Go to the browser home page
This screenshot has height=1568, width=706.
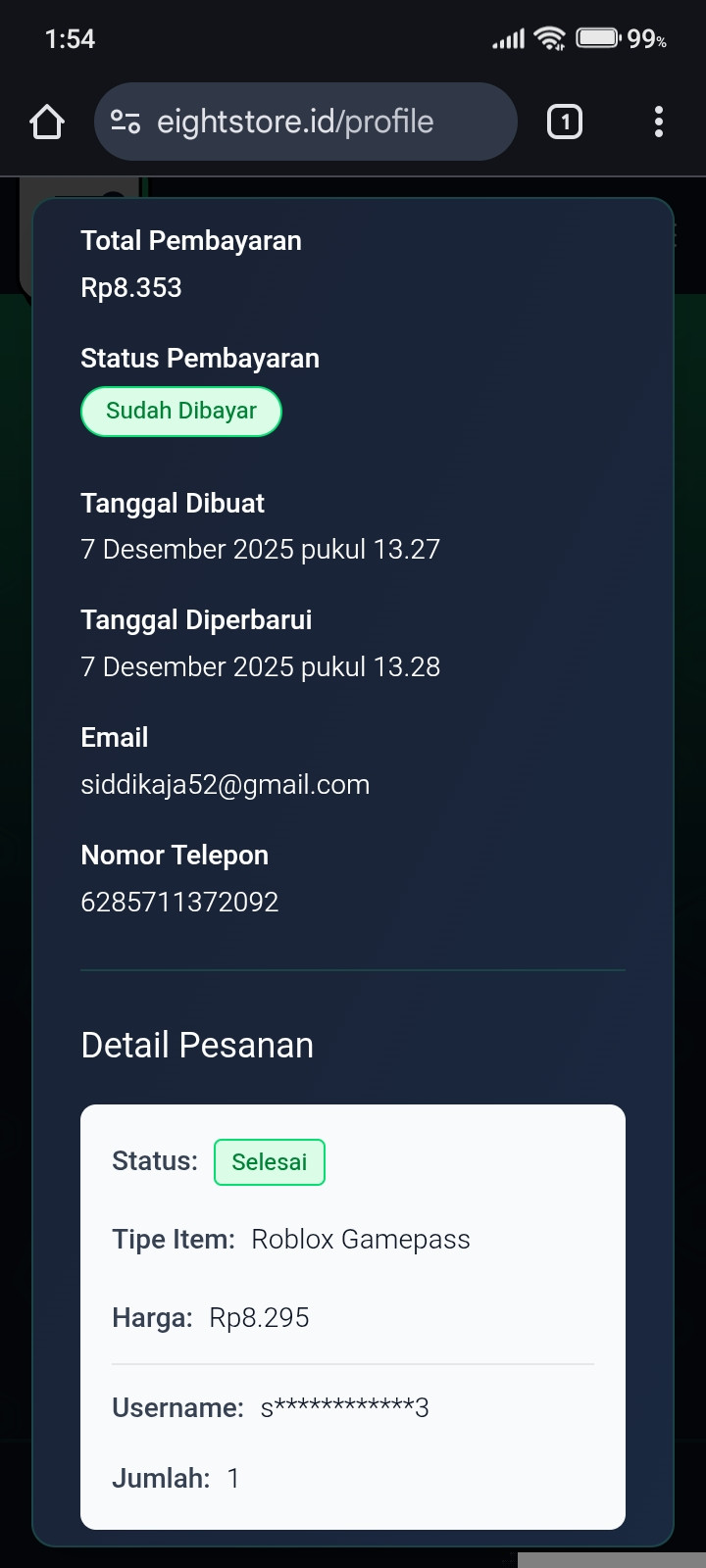[x=47, y=122]
